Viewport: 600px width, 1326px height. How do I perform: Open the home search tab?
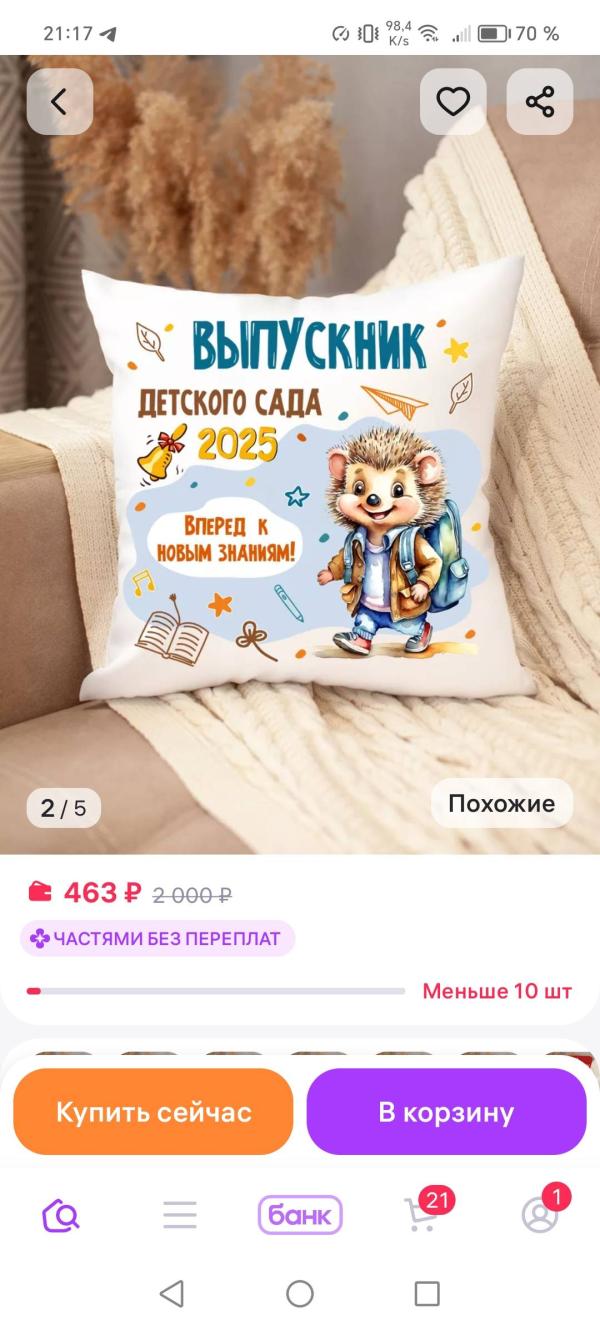click(x=60, y=1215)
